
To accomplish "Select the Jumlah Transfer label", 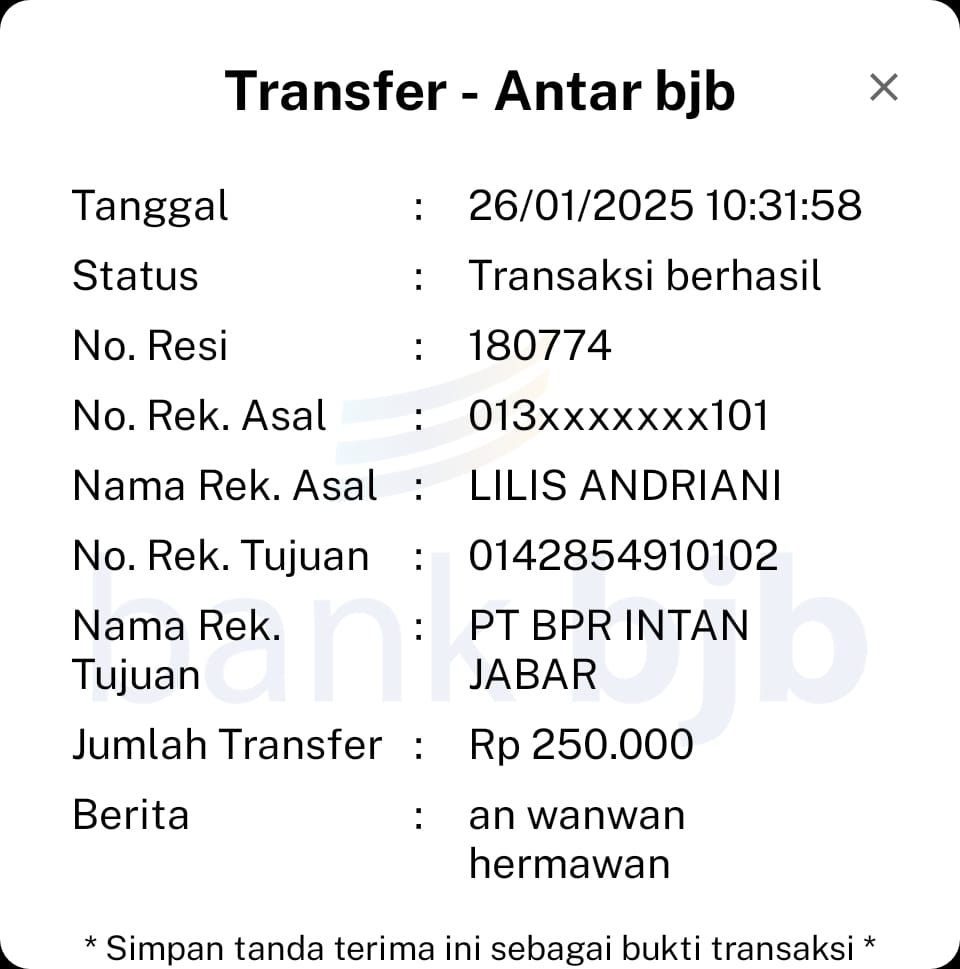I will pos(226,744).
